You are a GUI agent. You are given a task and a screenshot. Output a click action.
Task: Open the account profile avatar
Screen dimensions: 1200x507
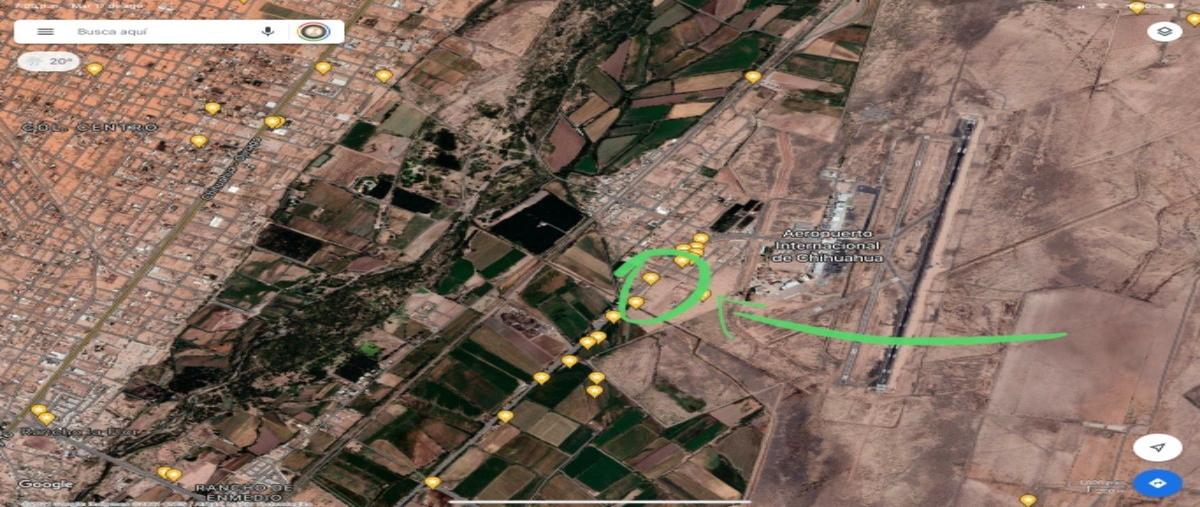313,32
